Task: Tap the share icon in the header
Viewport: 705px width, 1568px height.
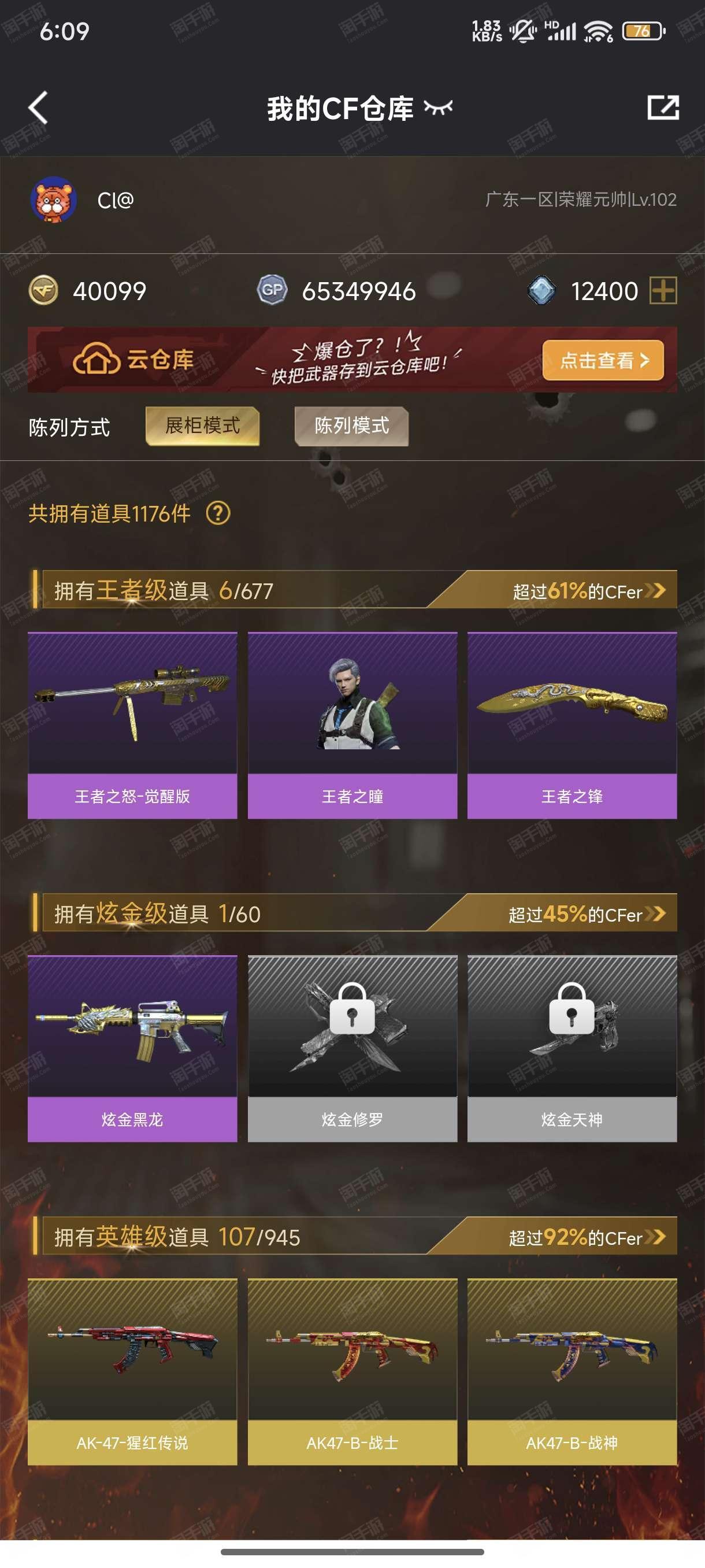Action: click(x=662, y=108)
